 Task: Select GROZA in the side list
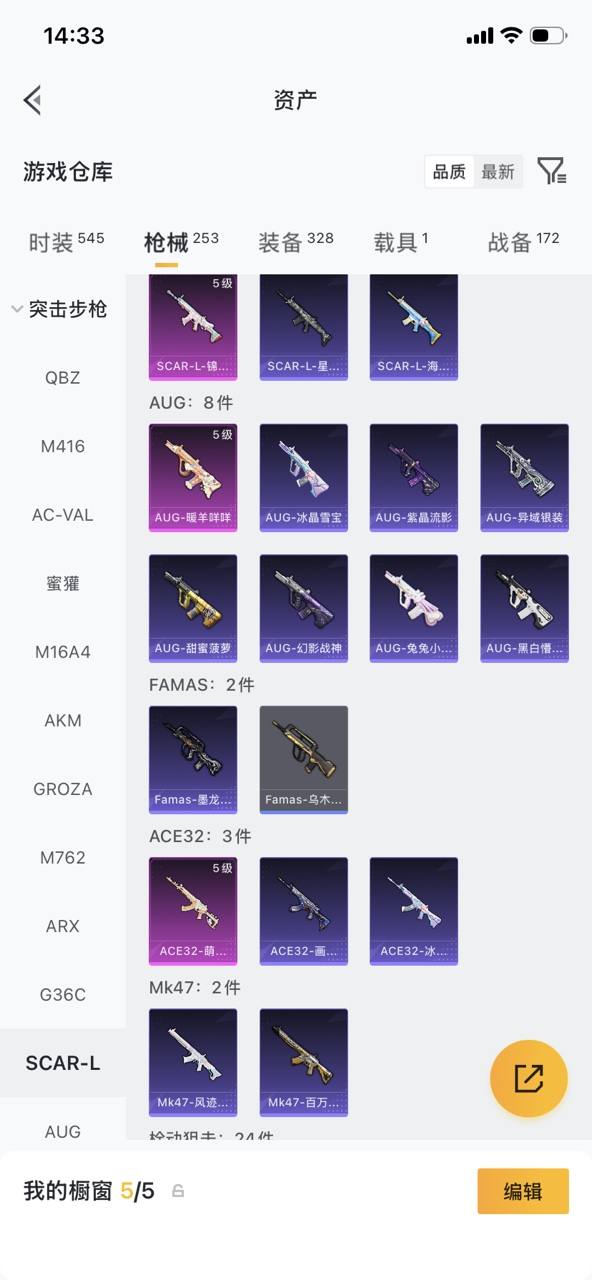(x=63, y=789)
